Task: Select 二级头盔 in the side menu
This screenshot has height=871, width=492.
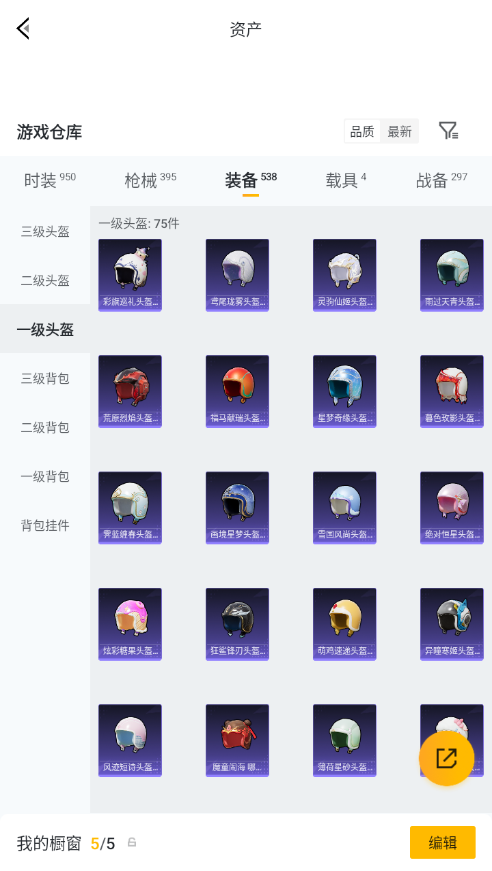Action: (45, 280)
